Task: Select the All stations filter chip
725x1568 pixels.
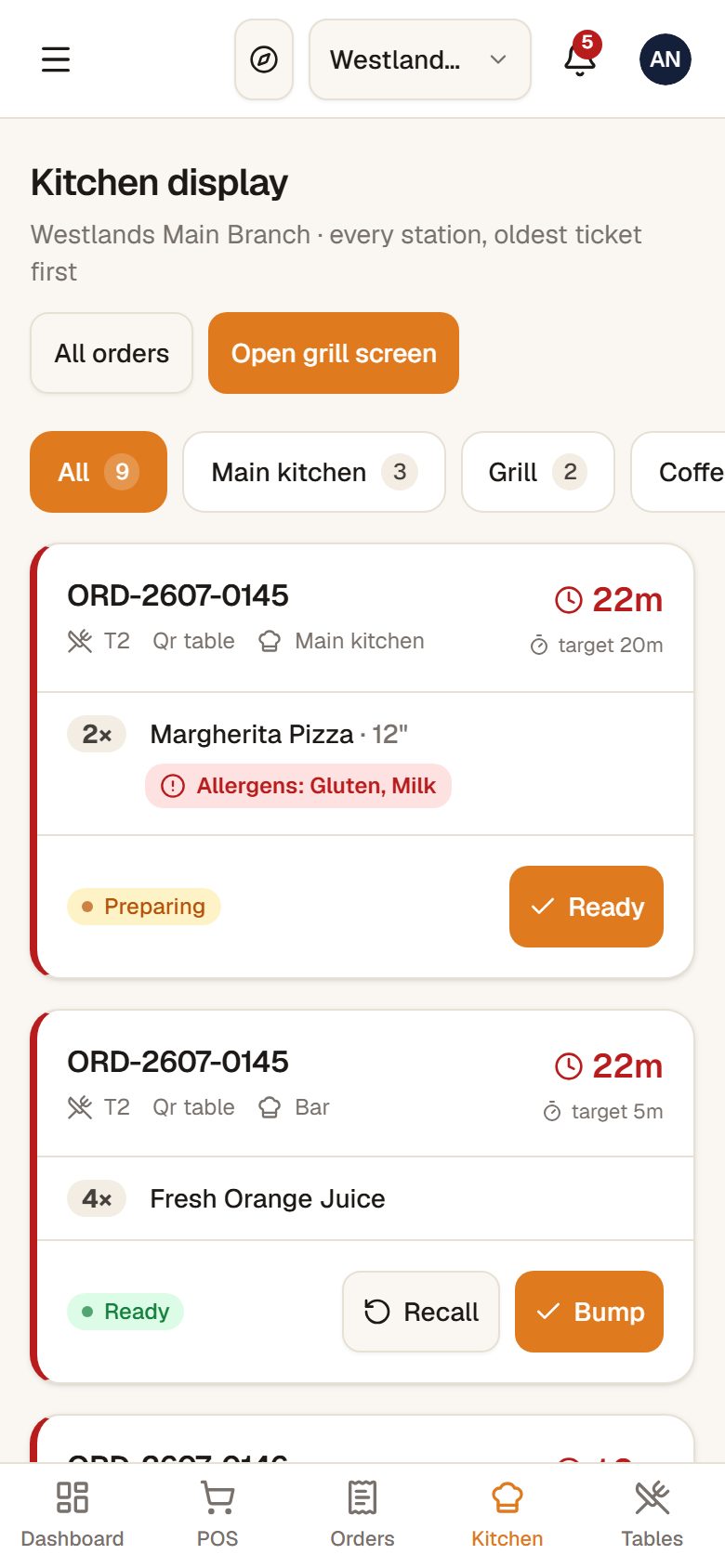Action: coord(99,472)
